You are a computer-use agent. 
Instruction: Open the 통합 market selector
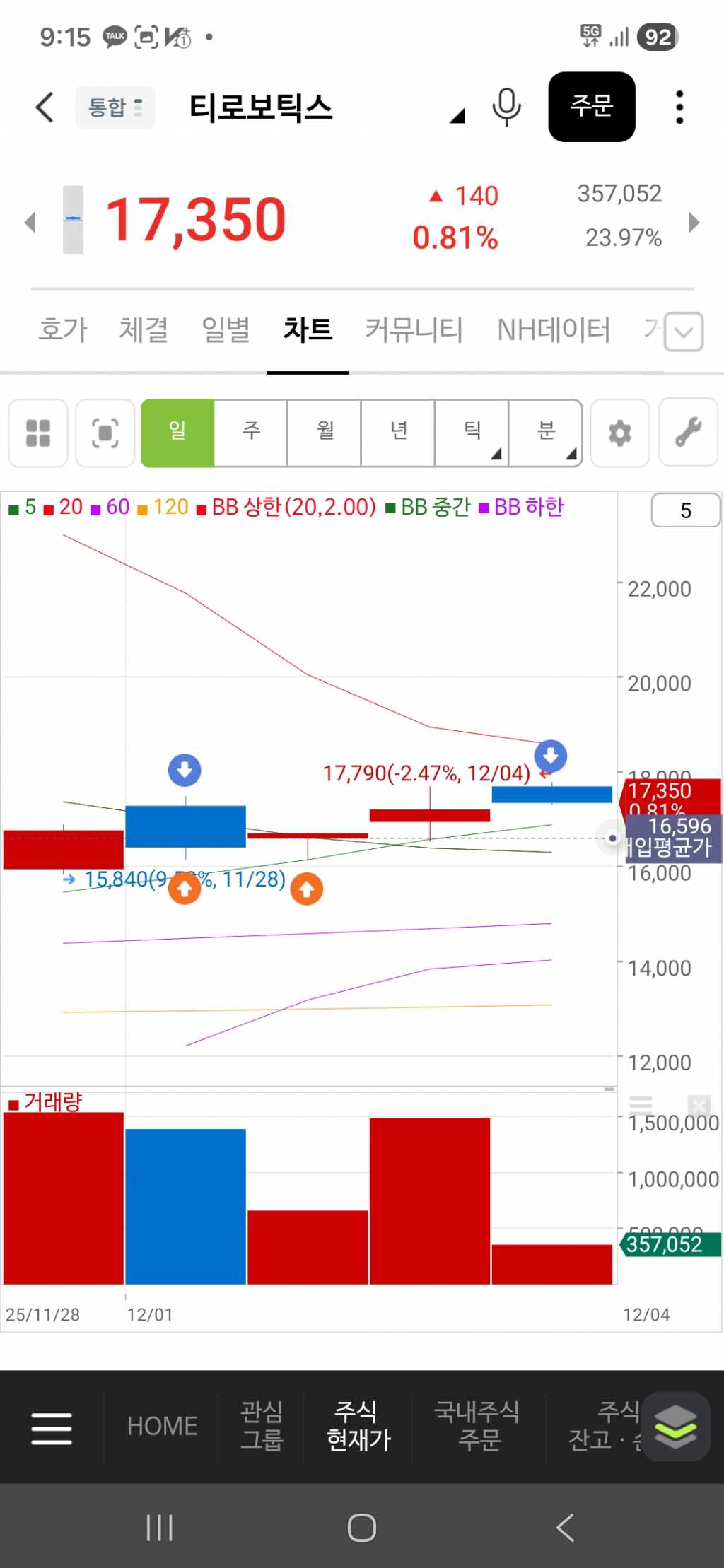(x=115, y=107)
